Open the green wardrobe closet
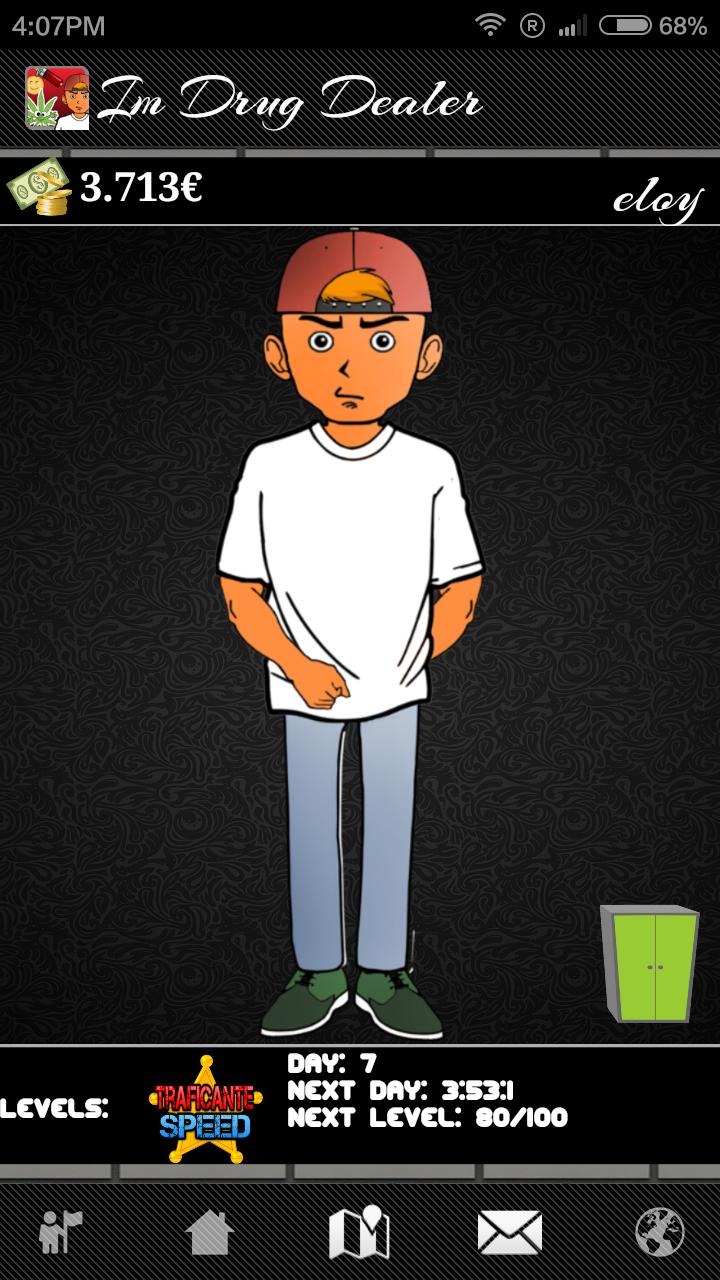The height and width of the screenshot is (1280, 720). pyautogui.click(x=649, y=964)
